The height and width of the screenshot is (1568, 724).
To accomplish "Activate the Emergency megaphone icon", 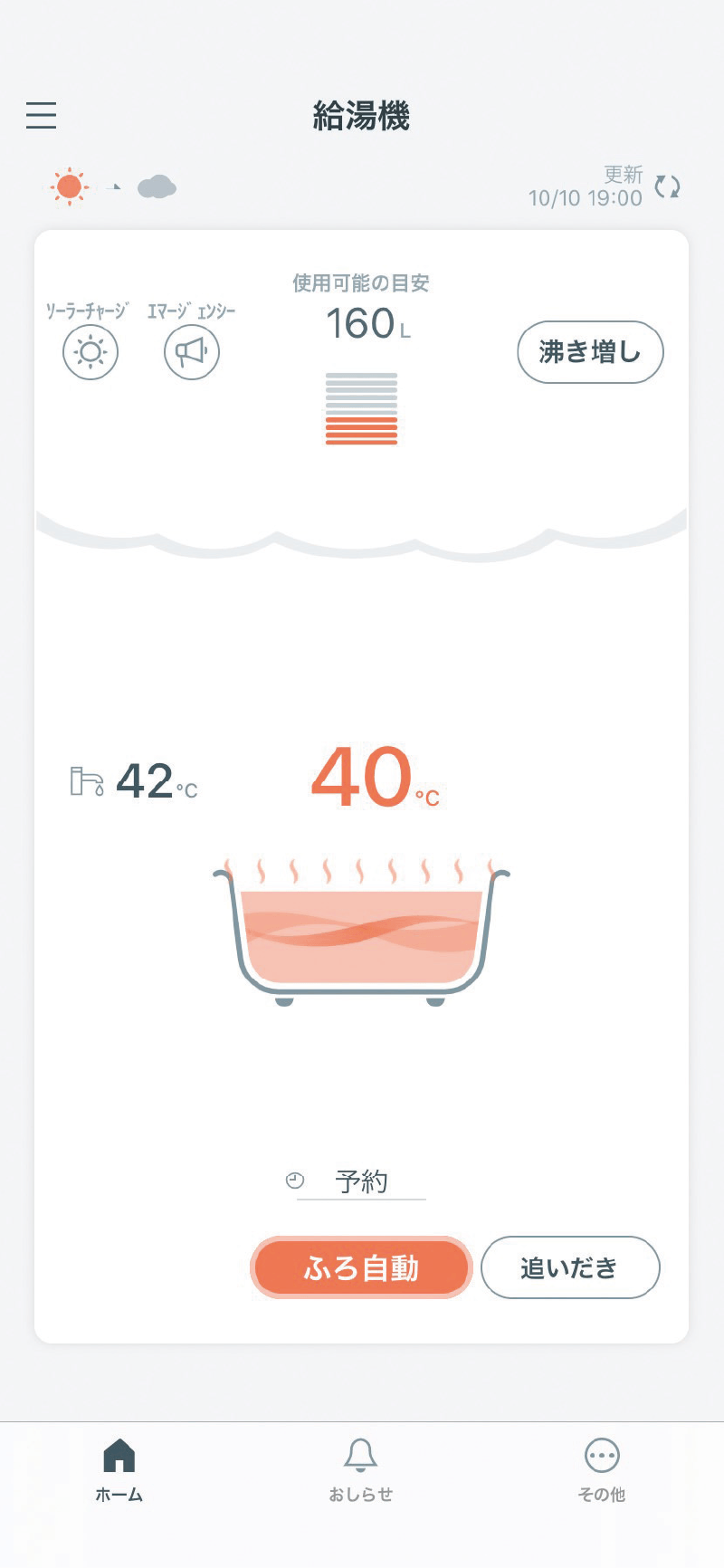I will pos(192,351).
